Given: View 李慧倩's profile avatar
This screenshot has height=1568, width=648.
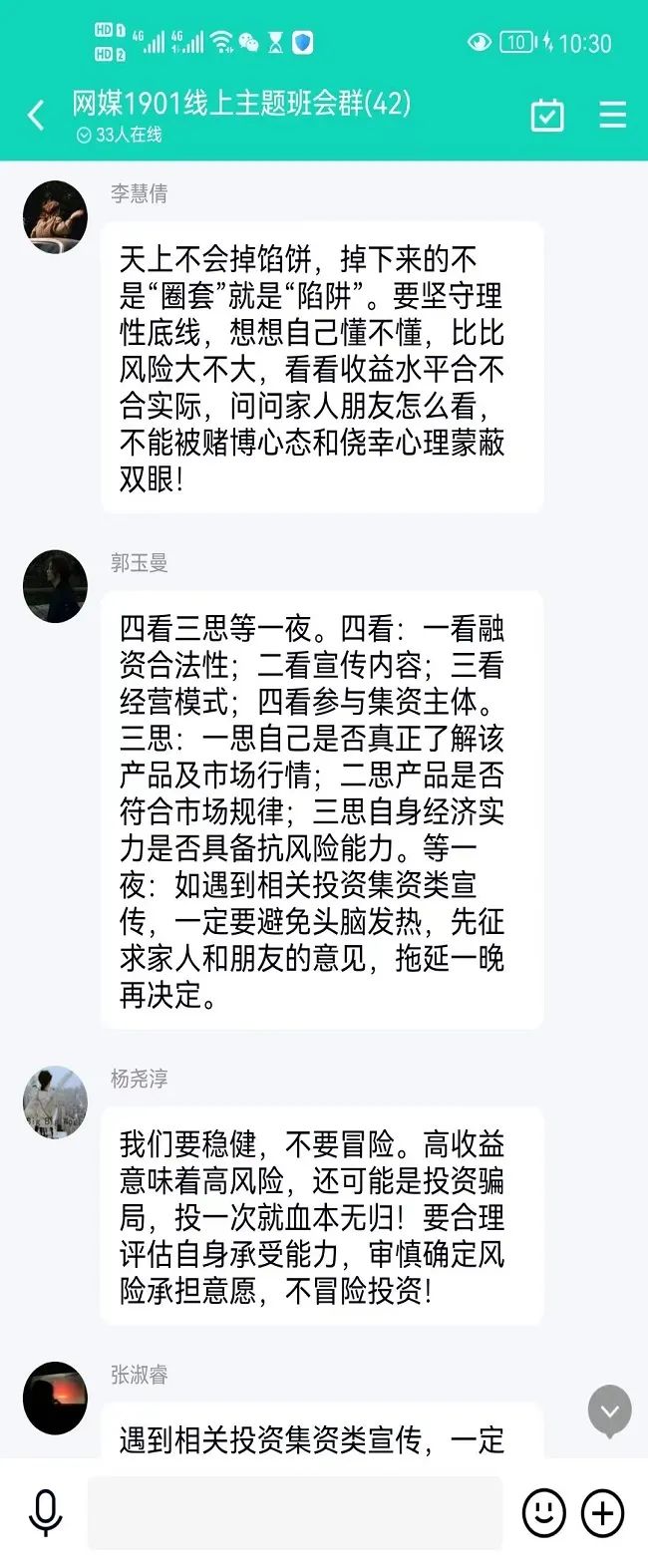Looking at the screenshot, I should point(55,216).
